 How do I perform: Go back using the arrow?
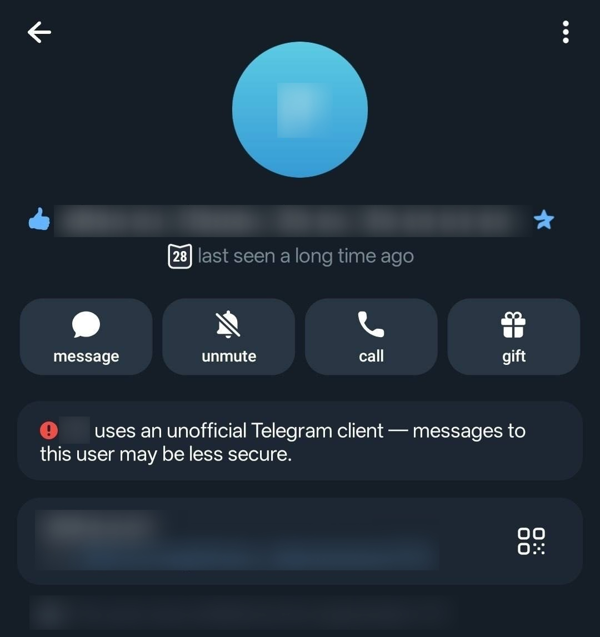[39, 33]
